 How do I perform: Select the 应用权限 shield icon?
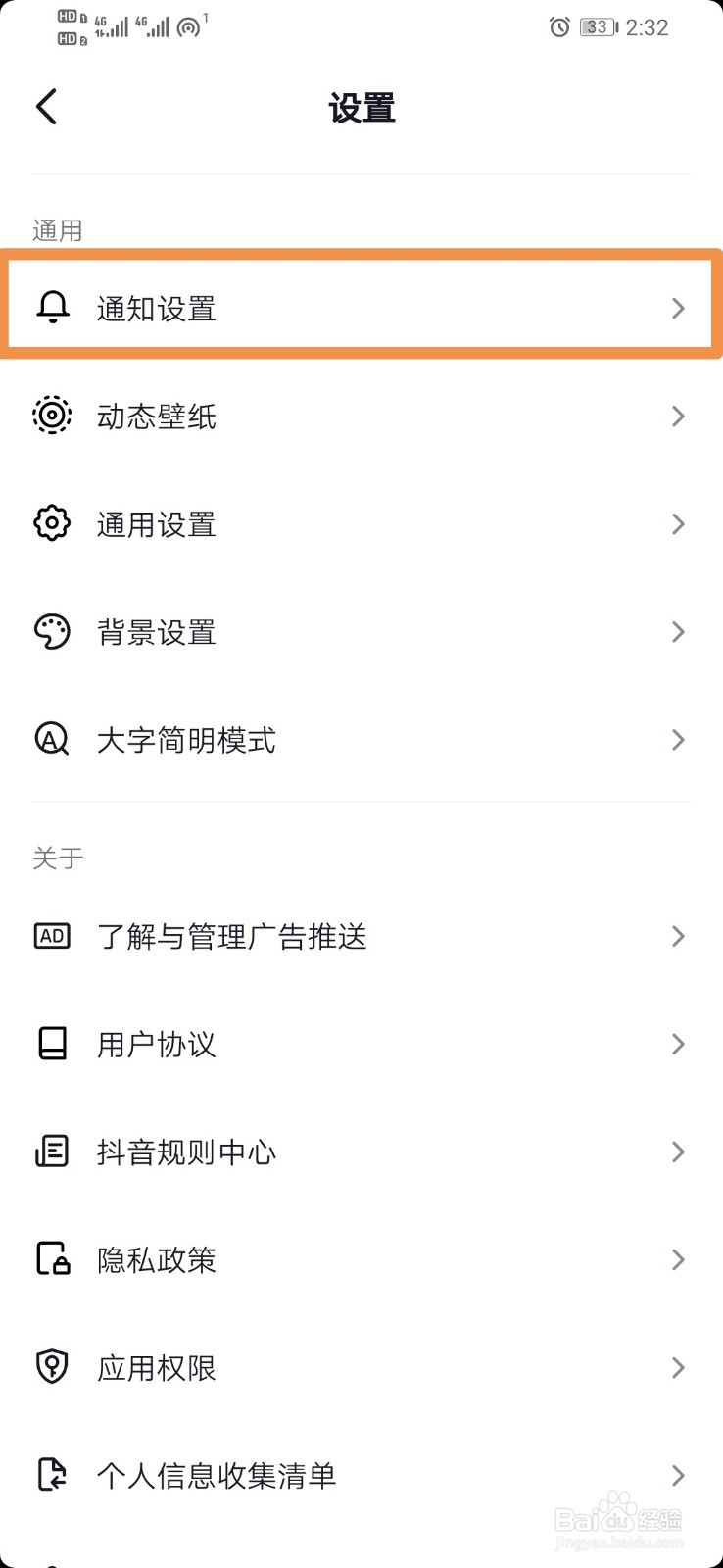[x=52, y=1365]
